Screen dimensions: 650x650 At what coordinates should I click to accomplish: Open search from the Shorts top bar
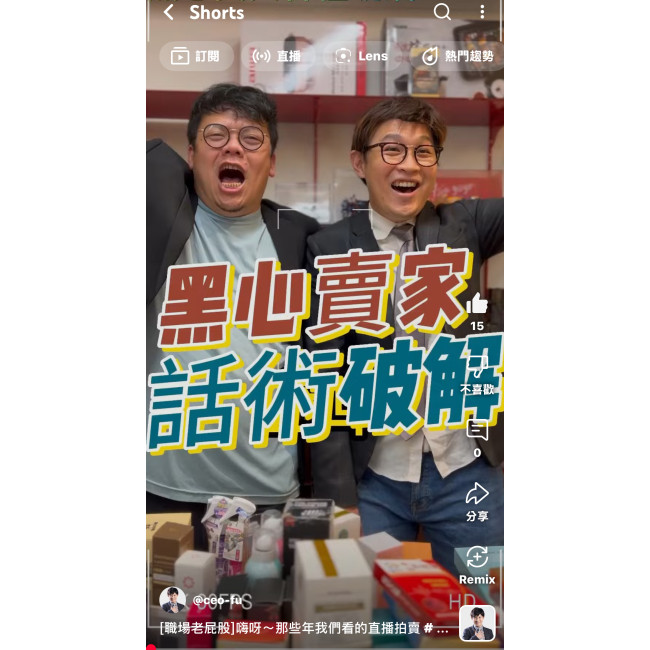click(442, 12)
